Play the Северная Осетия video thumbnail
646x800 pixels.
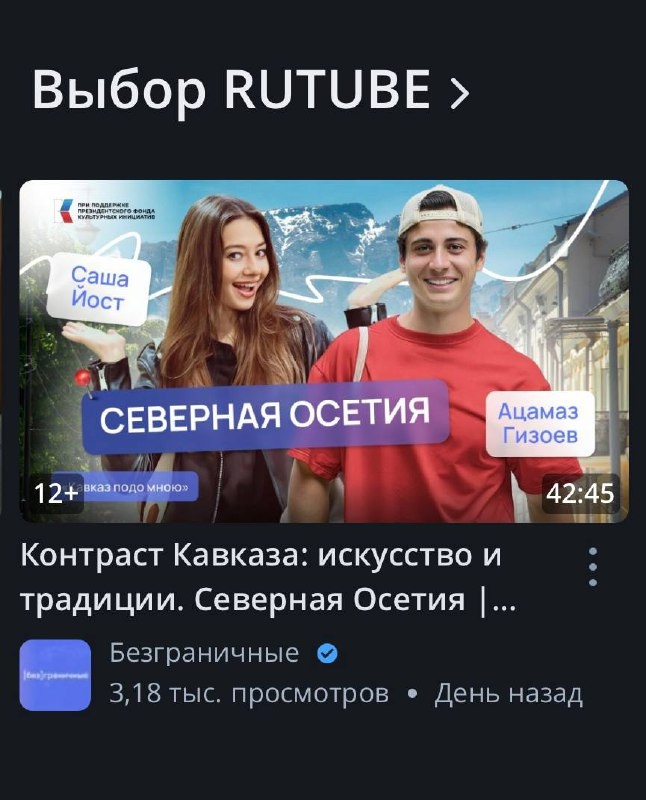coord(324,350)
